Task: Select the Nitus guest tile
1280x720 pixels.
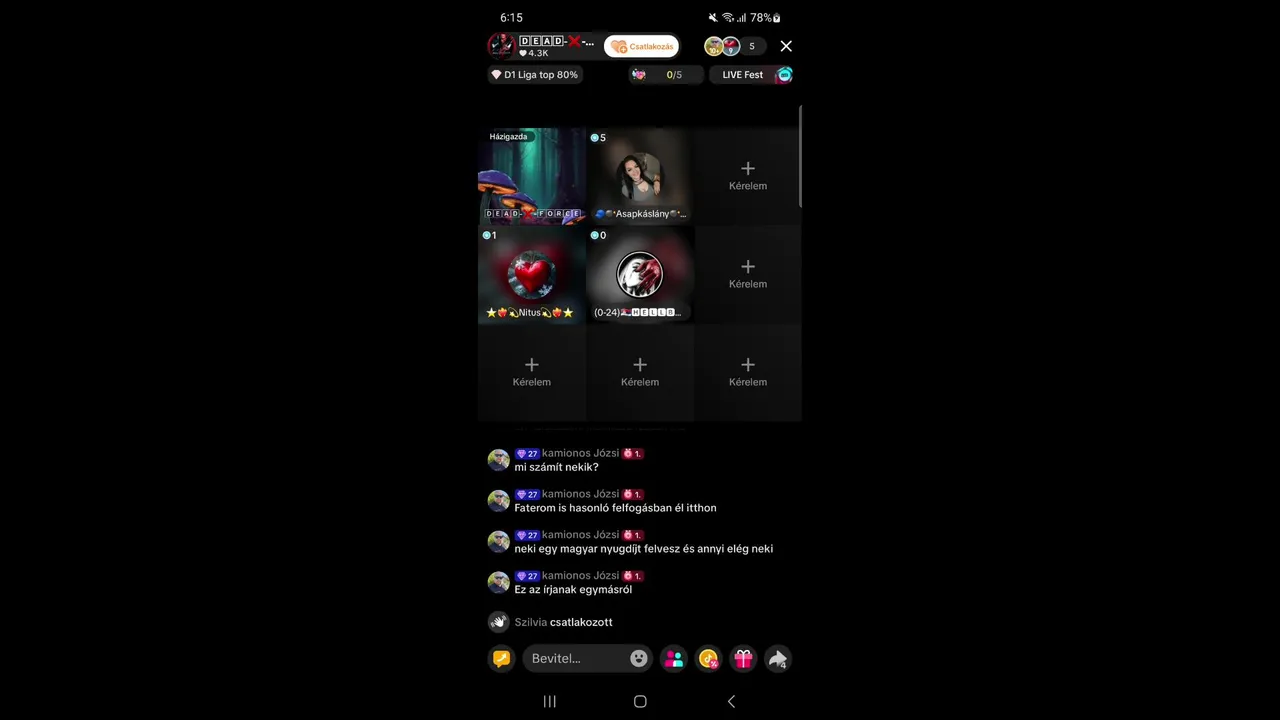Action: coord(532,274)
